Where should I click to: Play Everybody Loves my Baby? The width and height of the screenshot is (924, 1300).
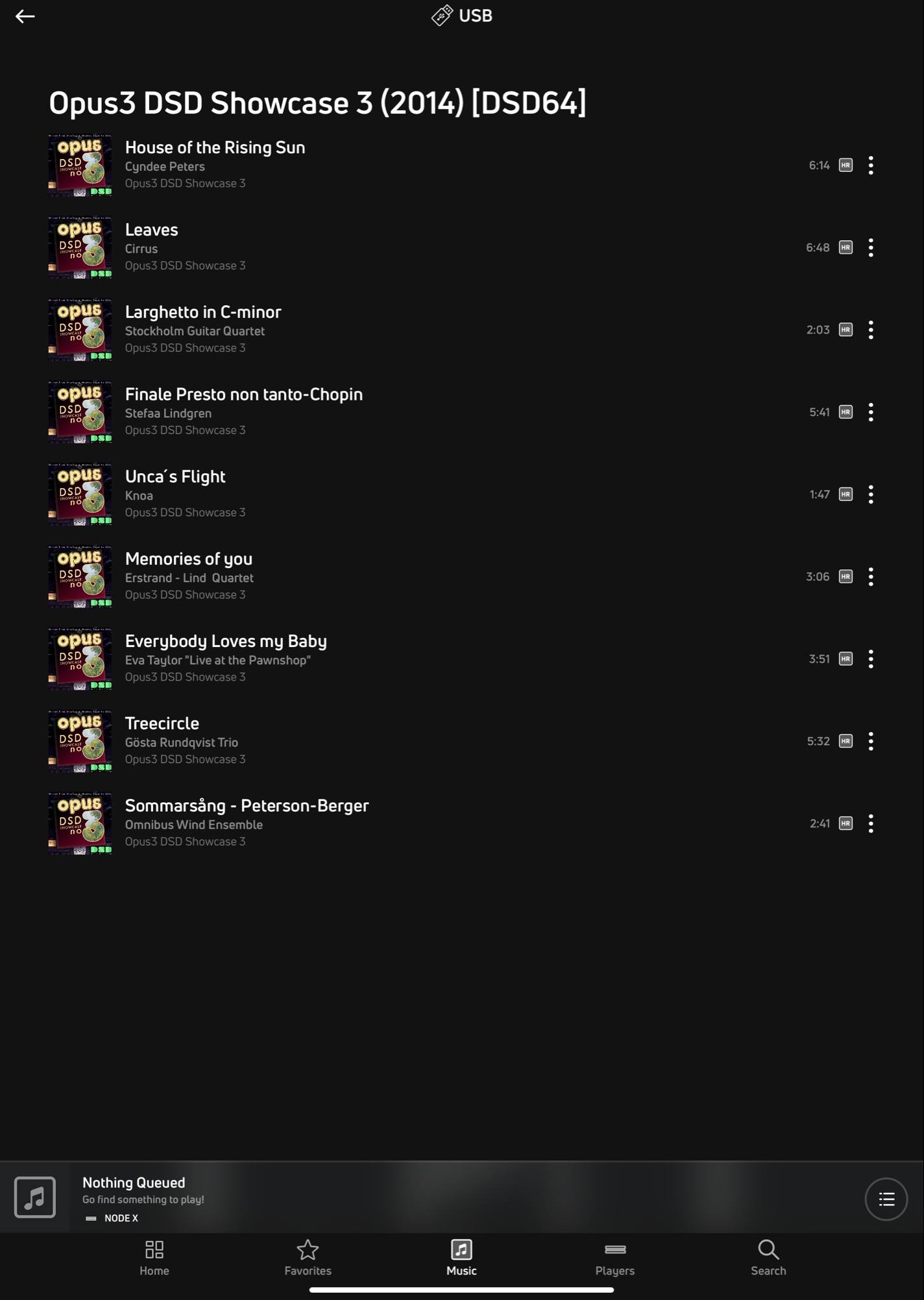pos(226,641)
